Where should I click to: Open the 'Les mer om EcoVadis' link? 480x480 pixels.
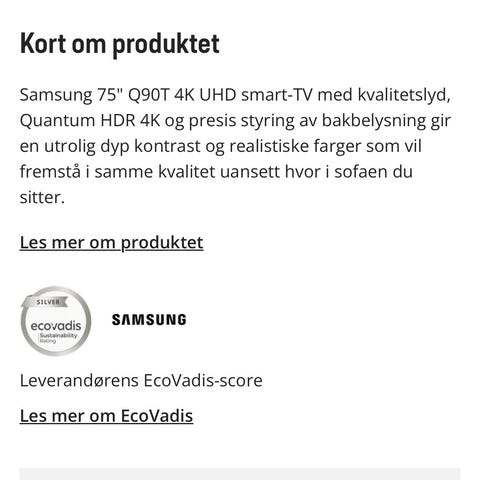click(x=106, y=416)
